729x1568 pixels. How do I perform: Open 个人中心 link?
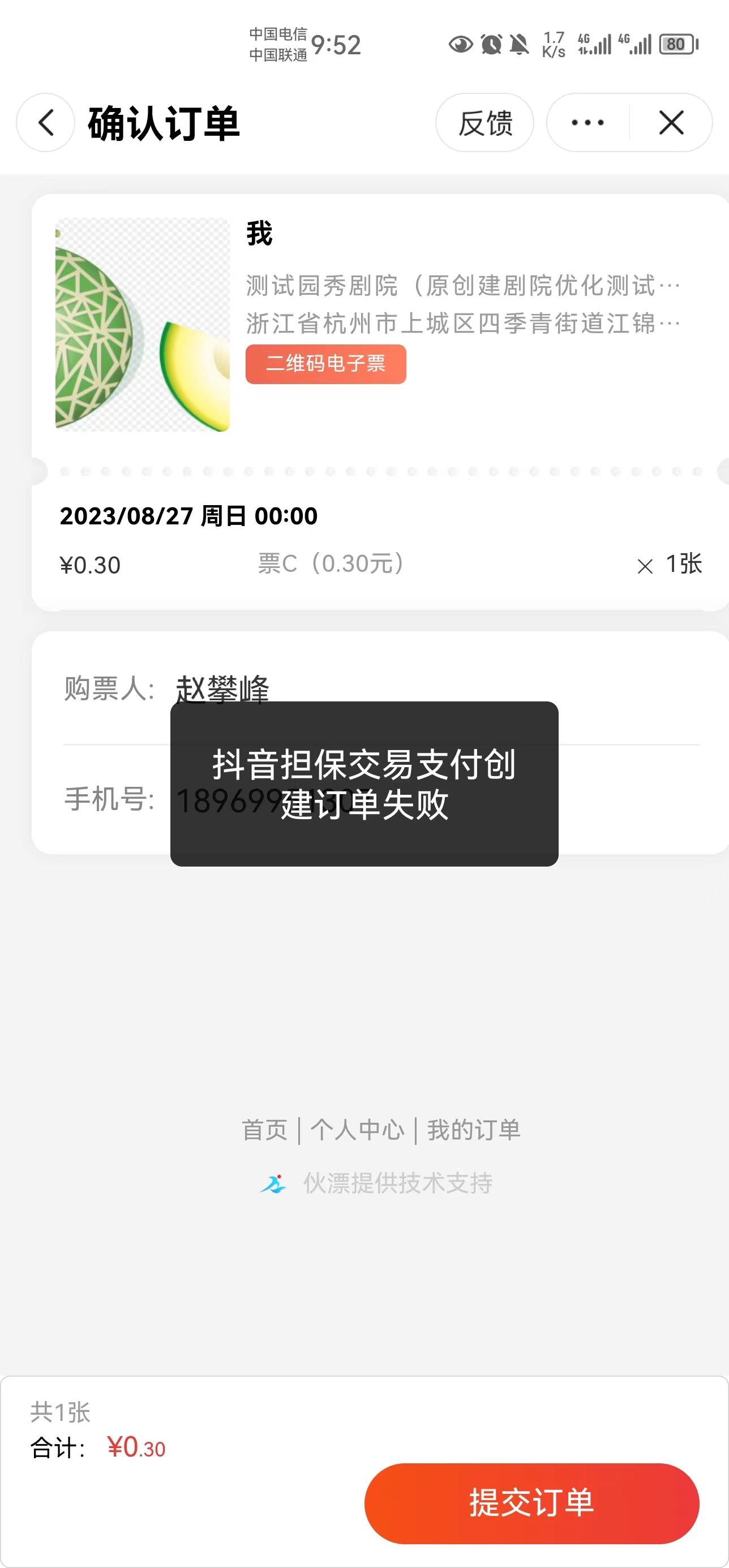click(x=358, y=1130)
